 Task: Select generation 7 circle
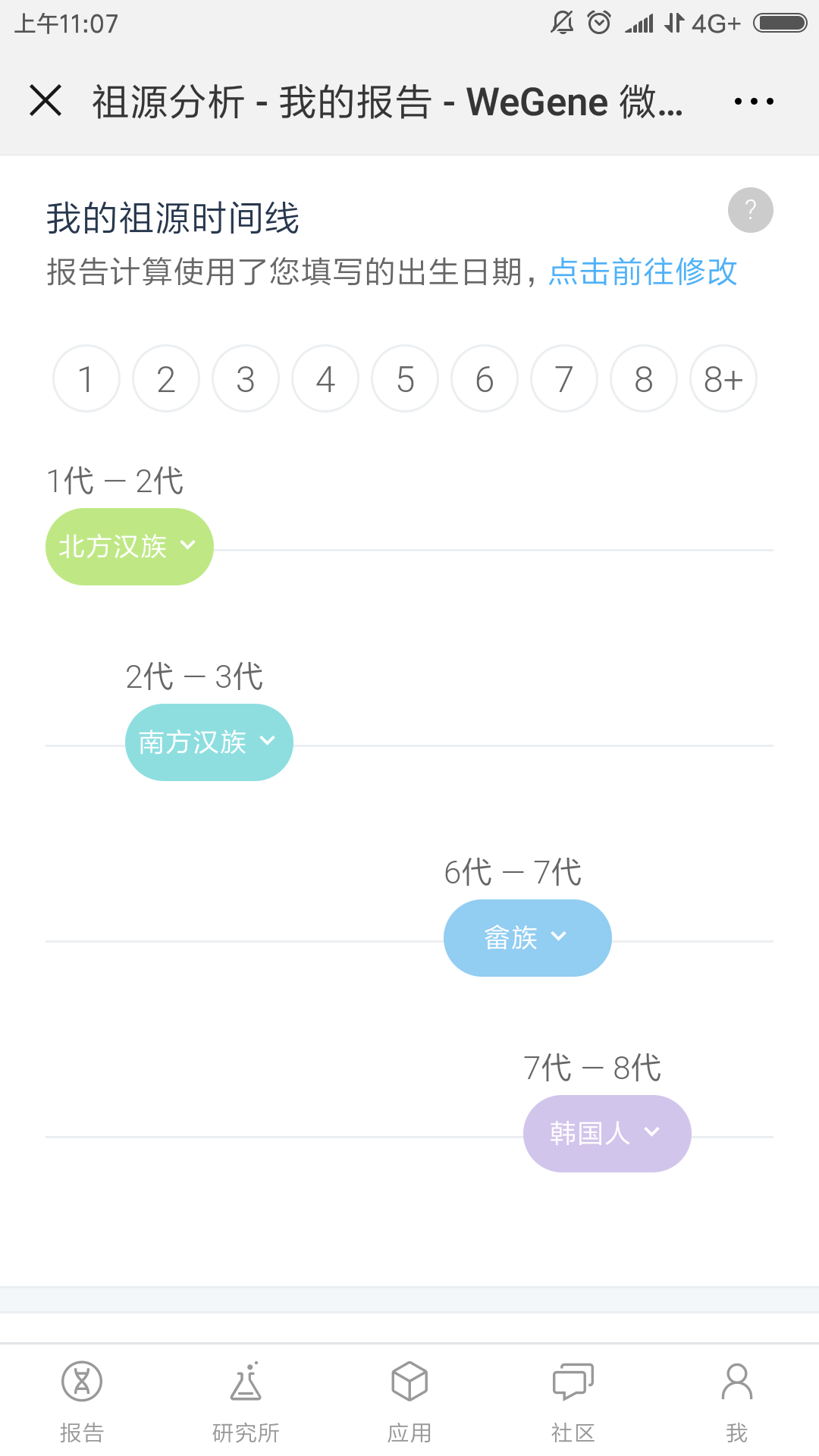[564, 378]
